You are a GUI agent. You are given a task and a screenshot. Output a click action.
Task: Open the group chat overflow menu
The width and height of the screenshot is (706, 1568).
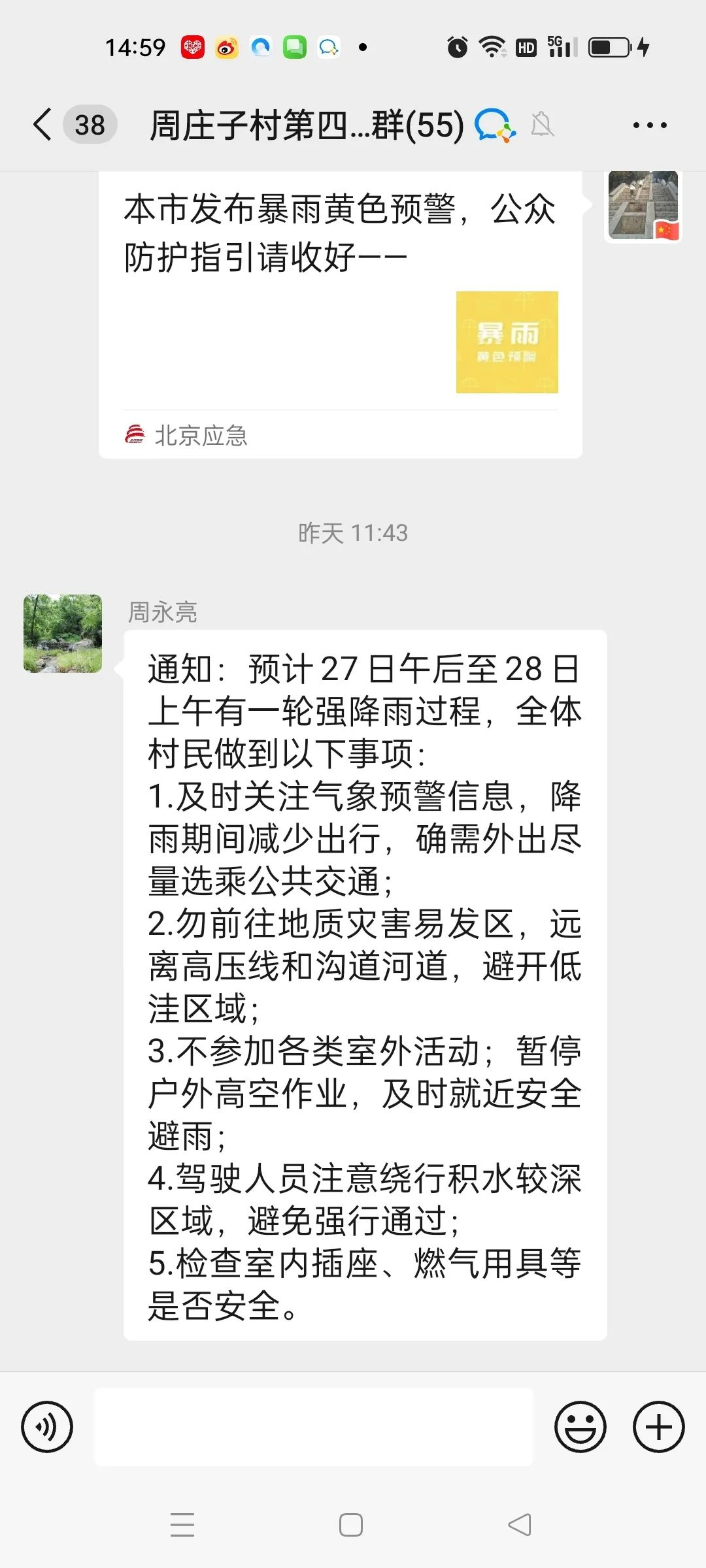(650, 125)
